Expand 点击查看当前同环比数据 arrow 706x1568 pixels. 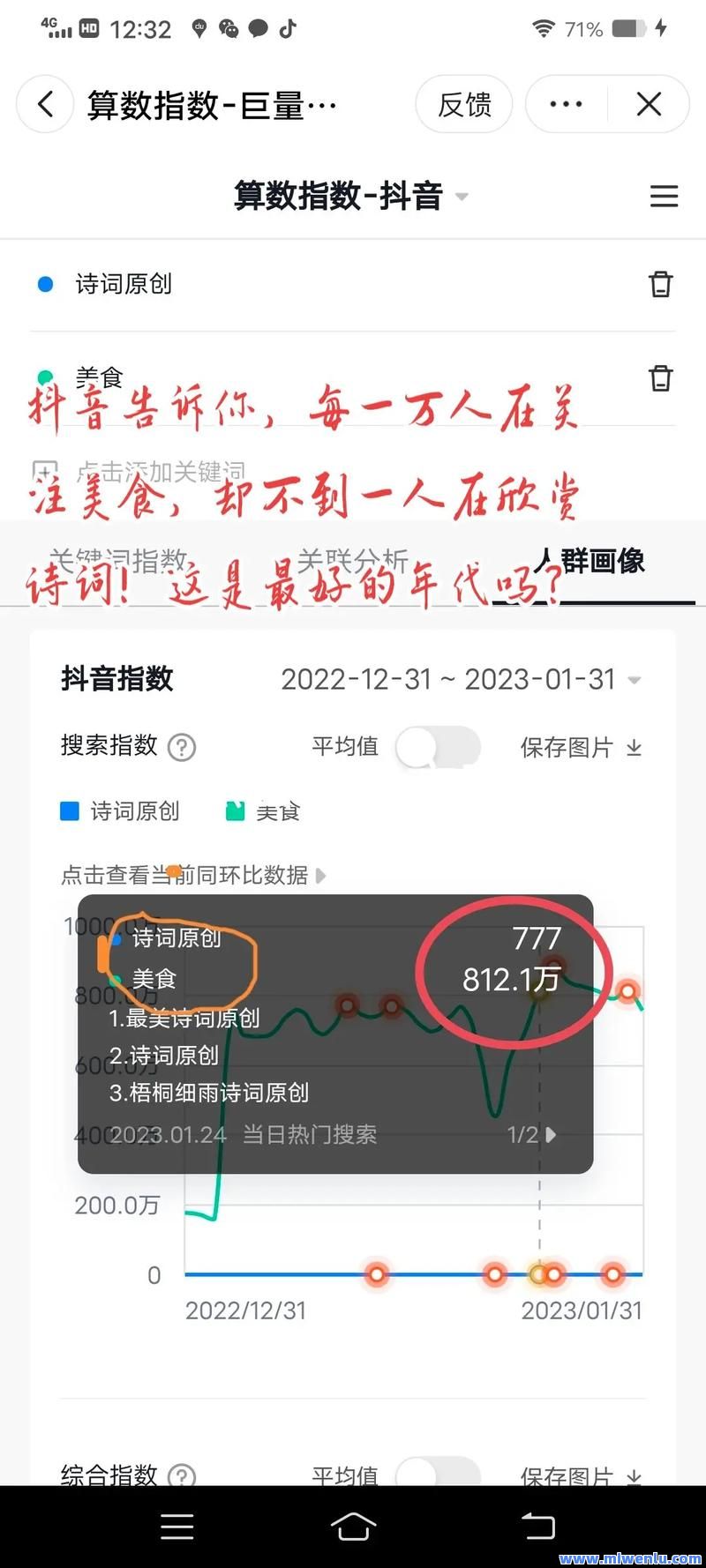(321, 876)
